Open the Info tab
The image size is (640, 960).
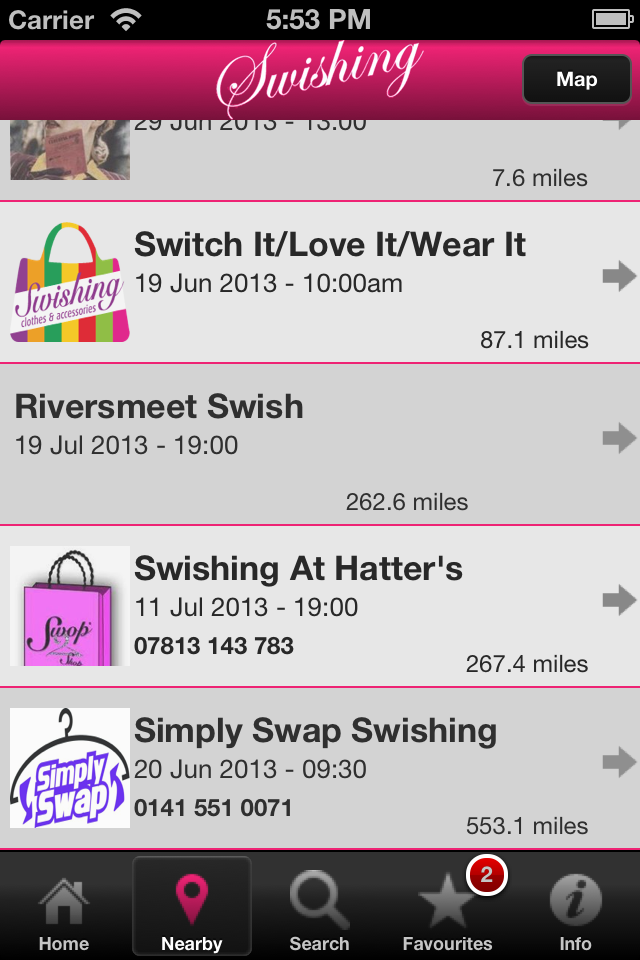(x=575, y=912)
